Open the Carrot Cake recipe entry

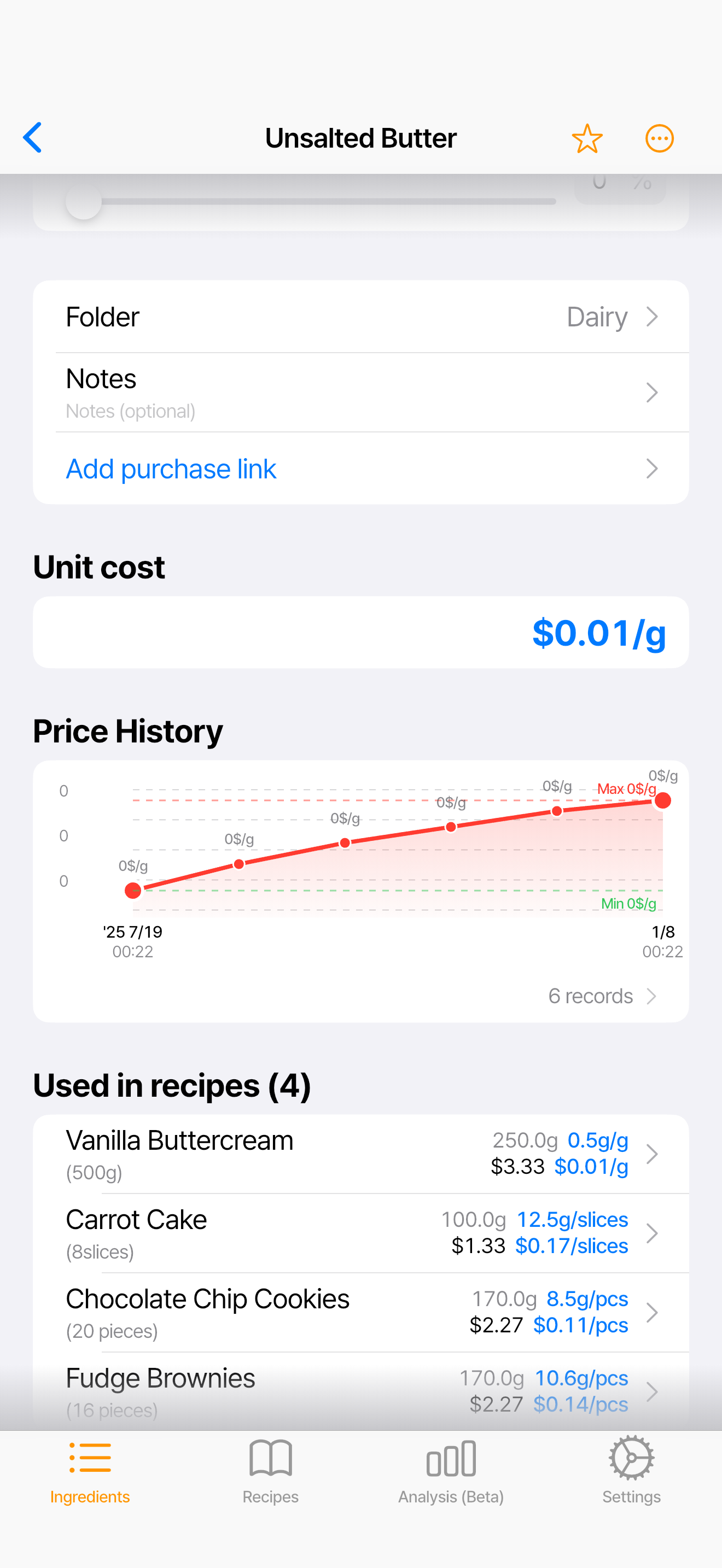[x=361, y=1233]
